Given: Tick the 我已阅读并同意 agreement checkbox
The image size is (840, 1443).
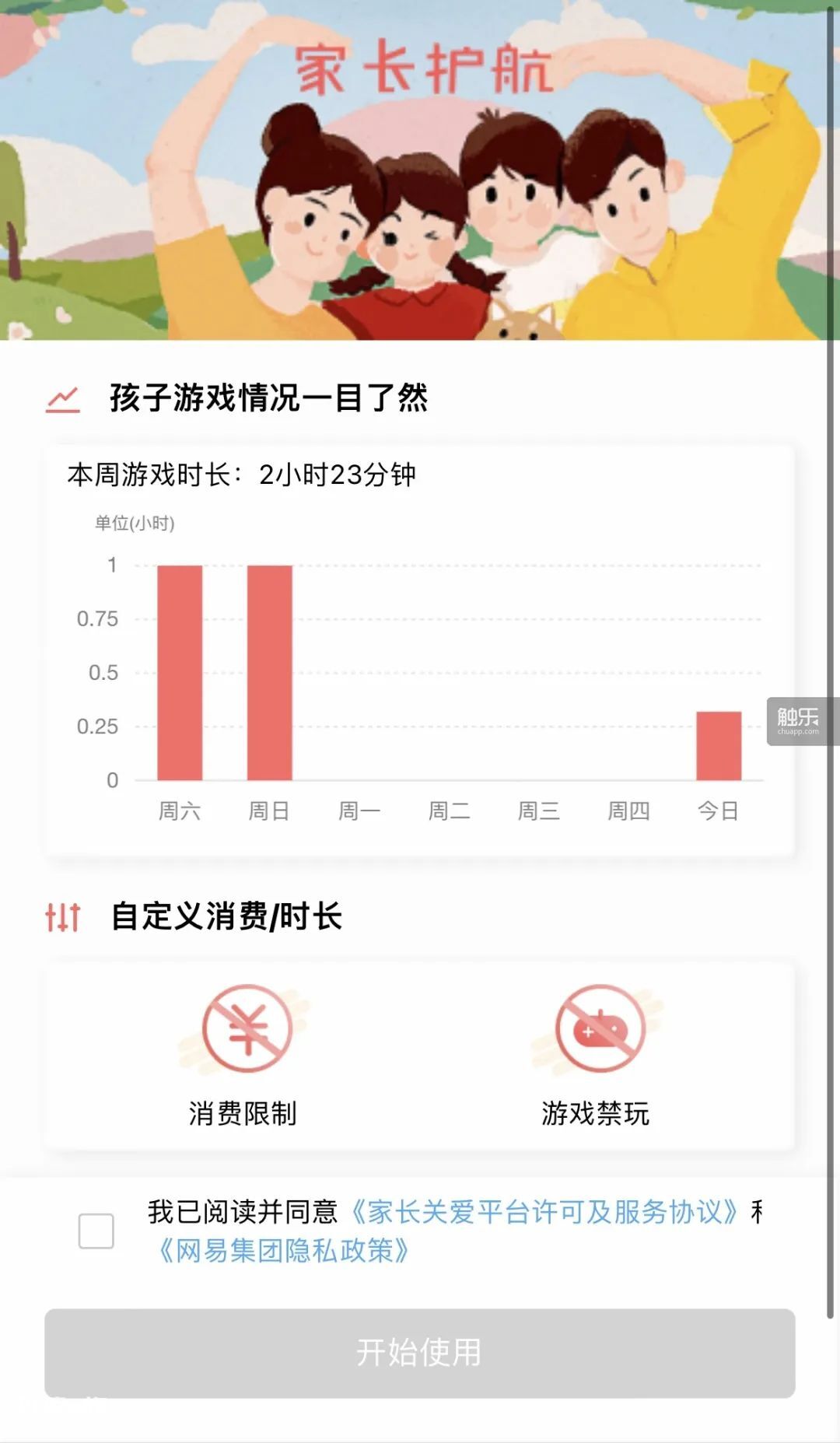Looking at the screenshot, I should (x=96, y=1231).
